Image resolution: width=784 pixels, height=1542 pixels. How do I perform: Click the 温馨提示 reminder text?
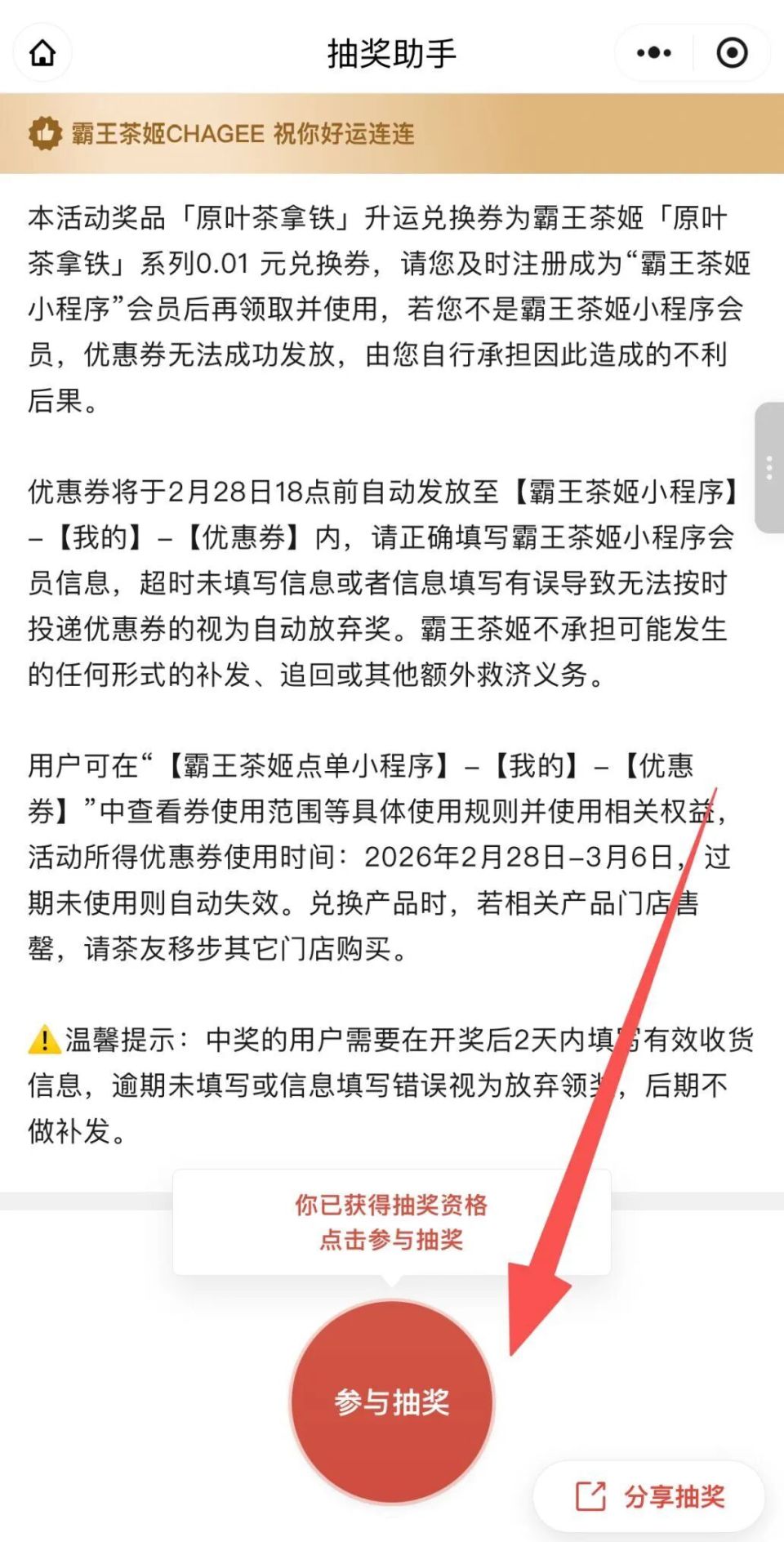coord(119,1039)
